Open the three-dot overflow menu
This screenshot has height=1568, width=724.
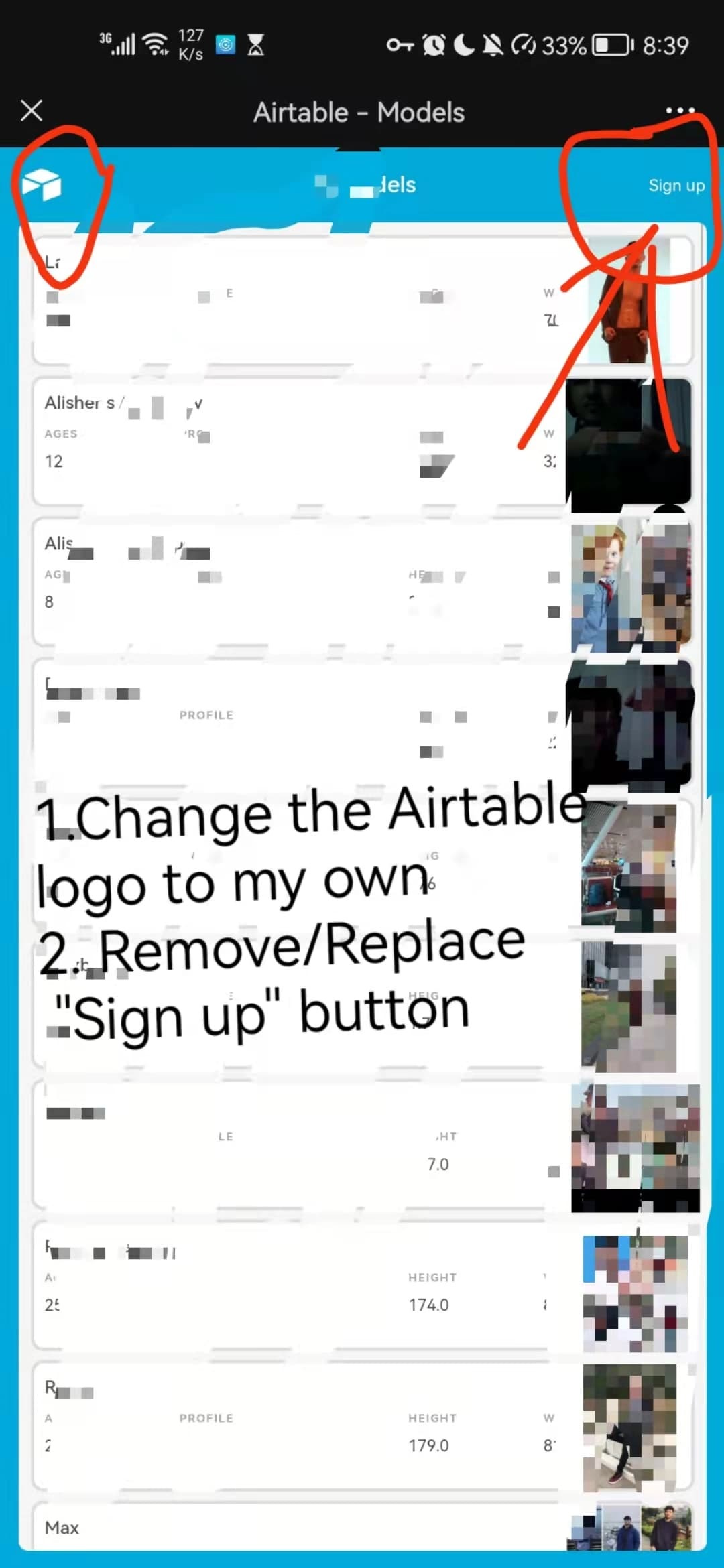tap(680, 111)
